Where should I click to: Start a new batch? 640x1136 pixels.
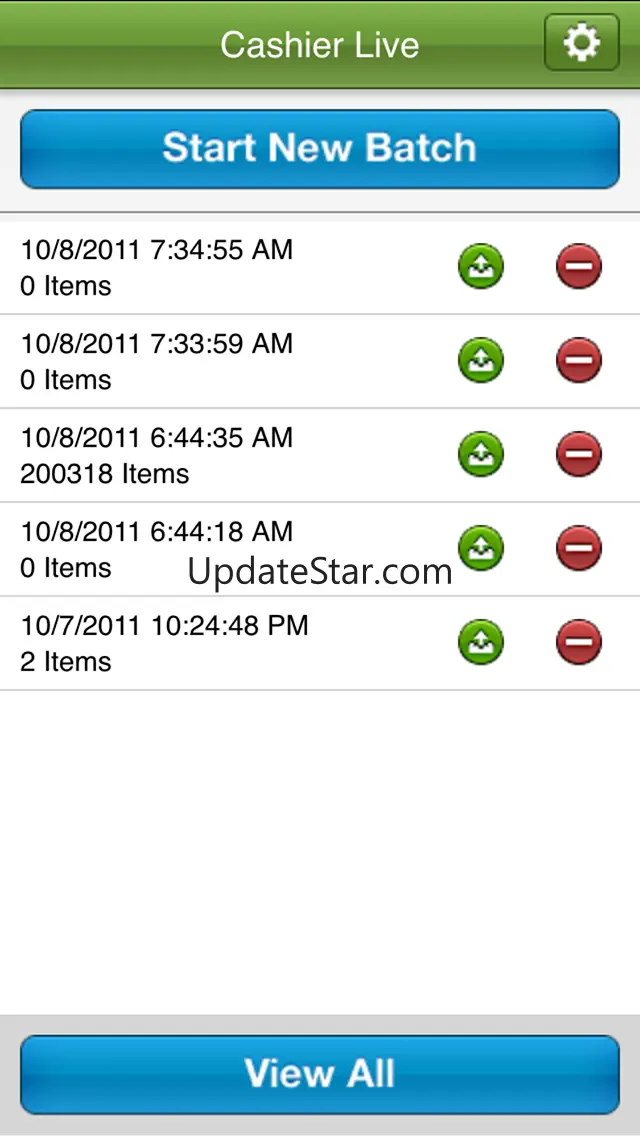(x=320, y=148)
